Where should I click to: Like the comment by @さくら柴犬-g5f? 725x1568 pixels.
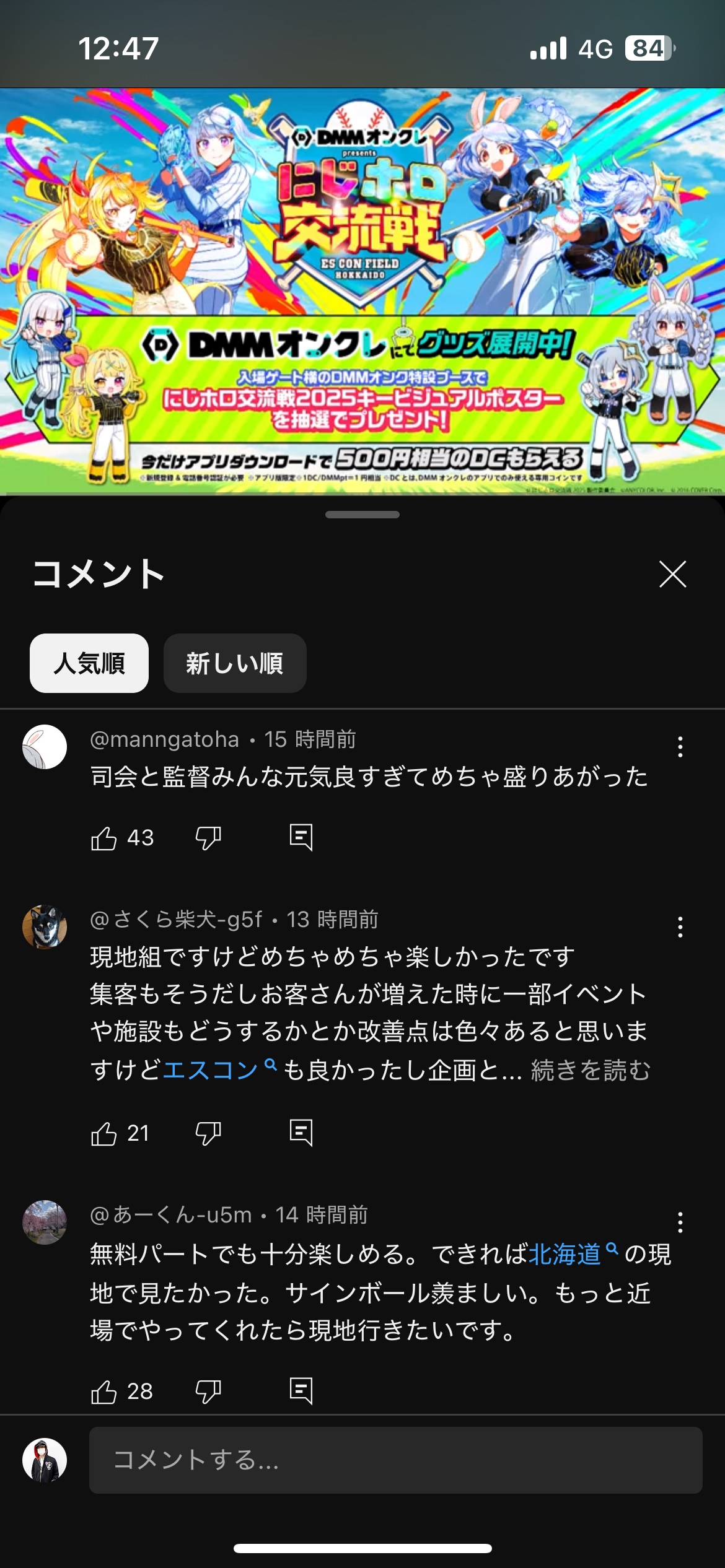click(x=103, y=1134)
